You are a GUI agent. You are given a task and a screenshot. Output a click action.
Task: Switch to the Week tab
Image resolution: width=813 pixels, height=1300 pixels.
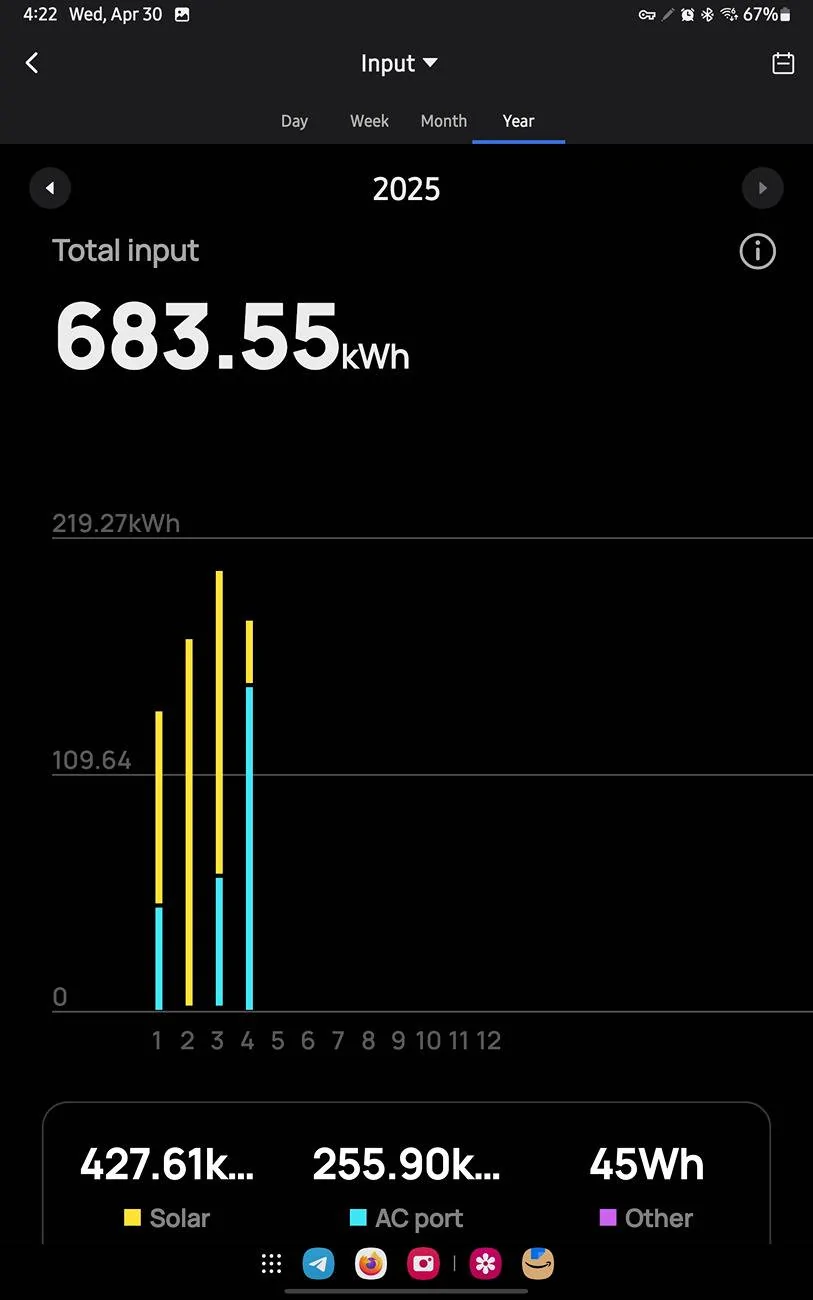point(369,121)
